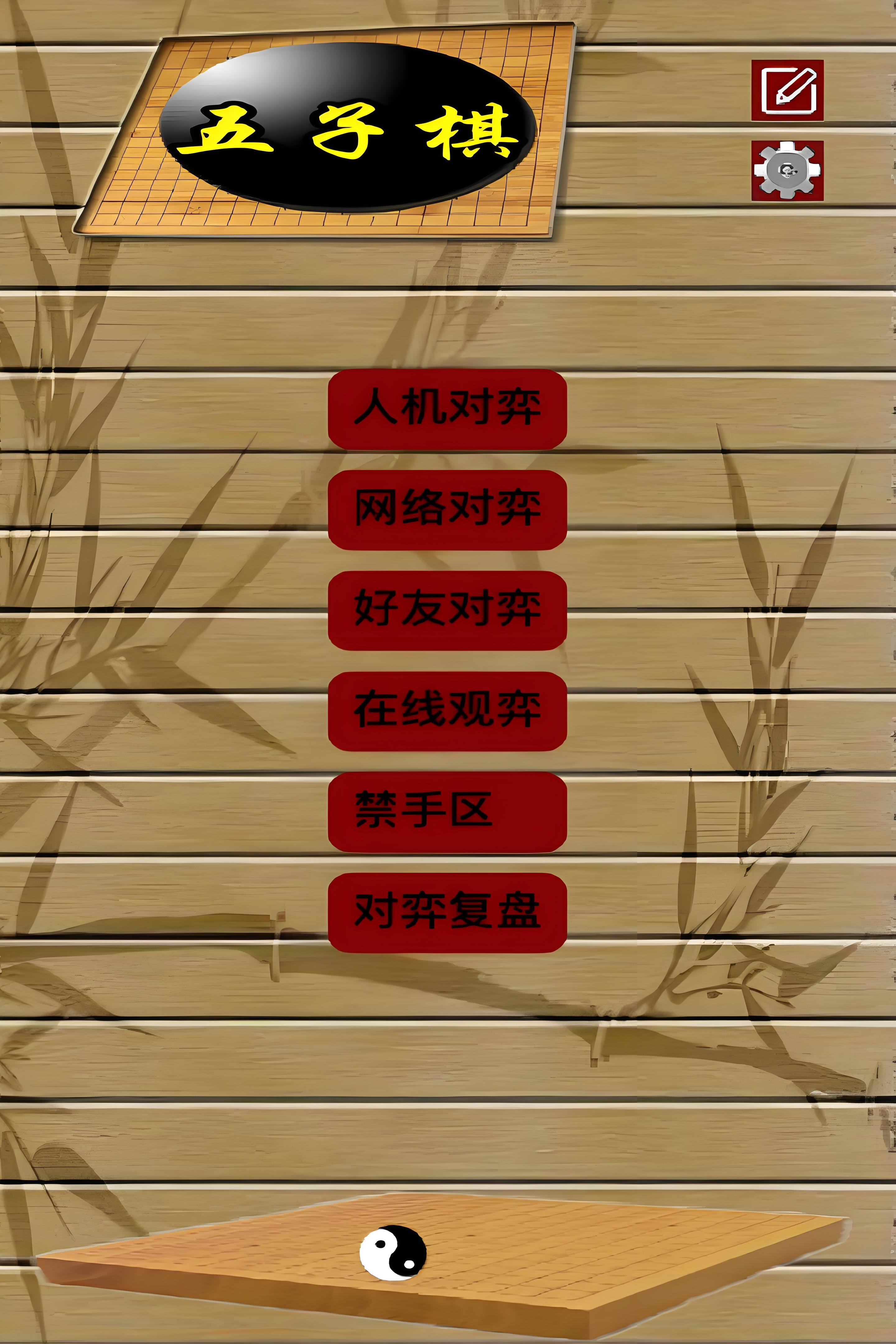Enter the 禁手区 section
Screen dimensions: 896x1344
tap(447, 812)
